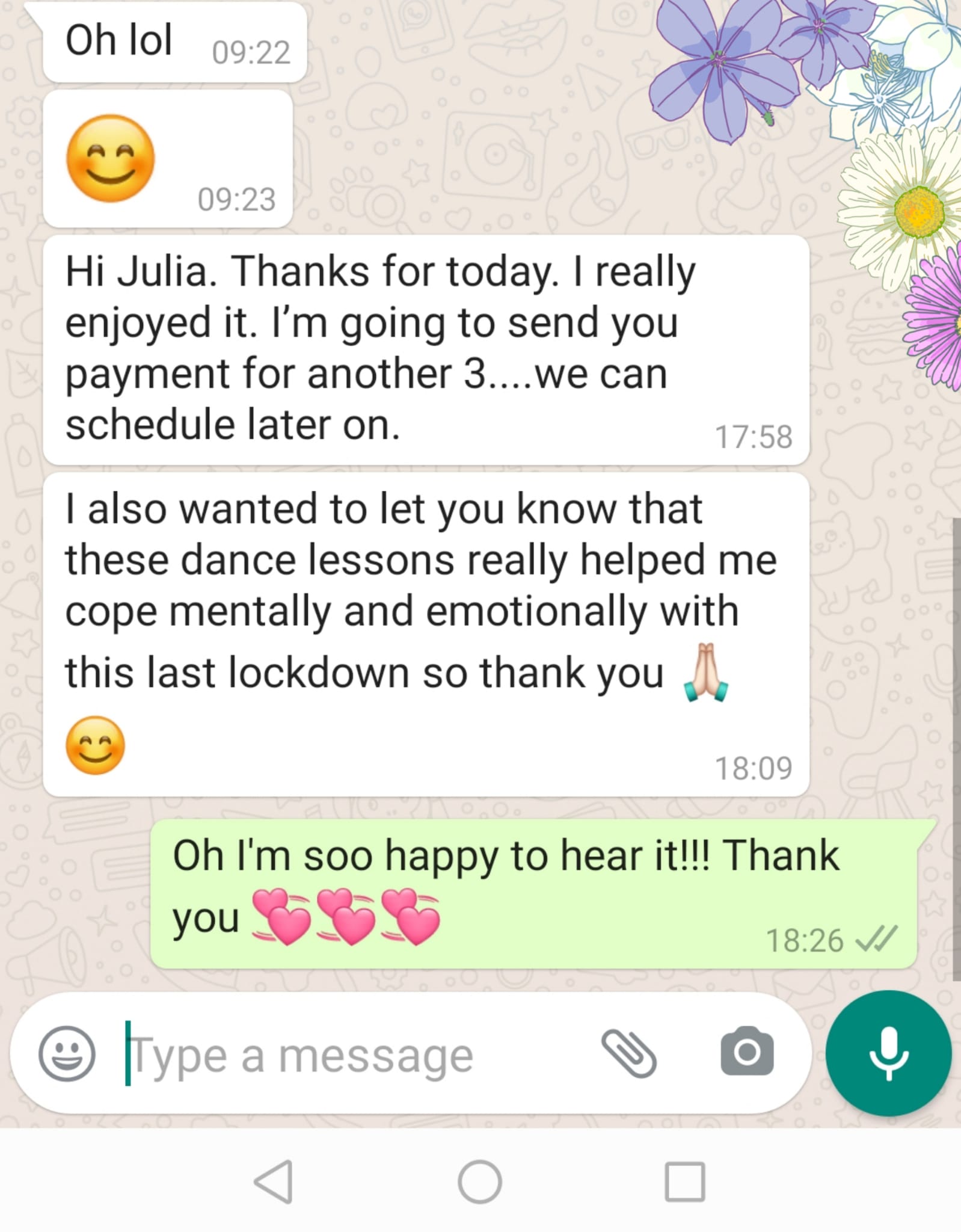Image resolution: width=961 pixels, height=1232 pixels.
Task: Go back using the system back button
Action: [274, 1182]
